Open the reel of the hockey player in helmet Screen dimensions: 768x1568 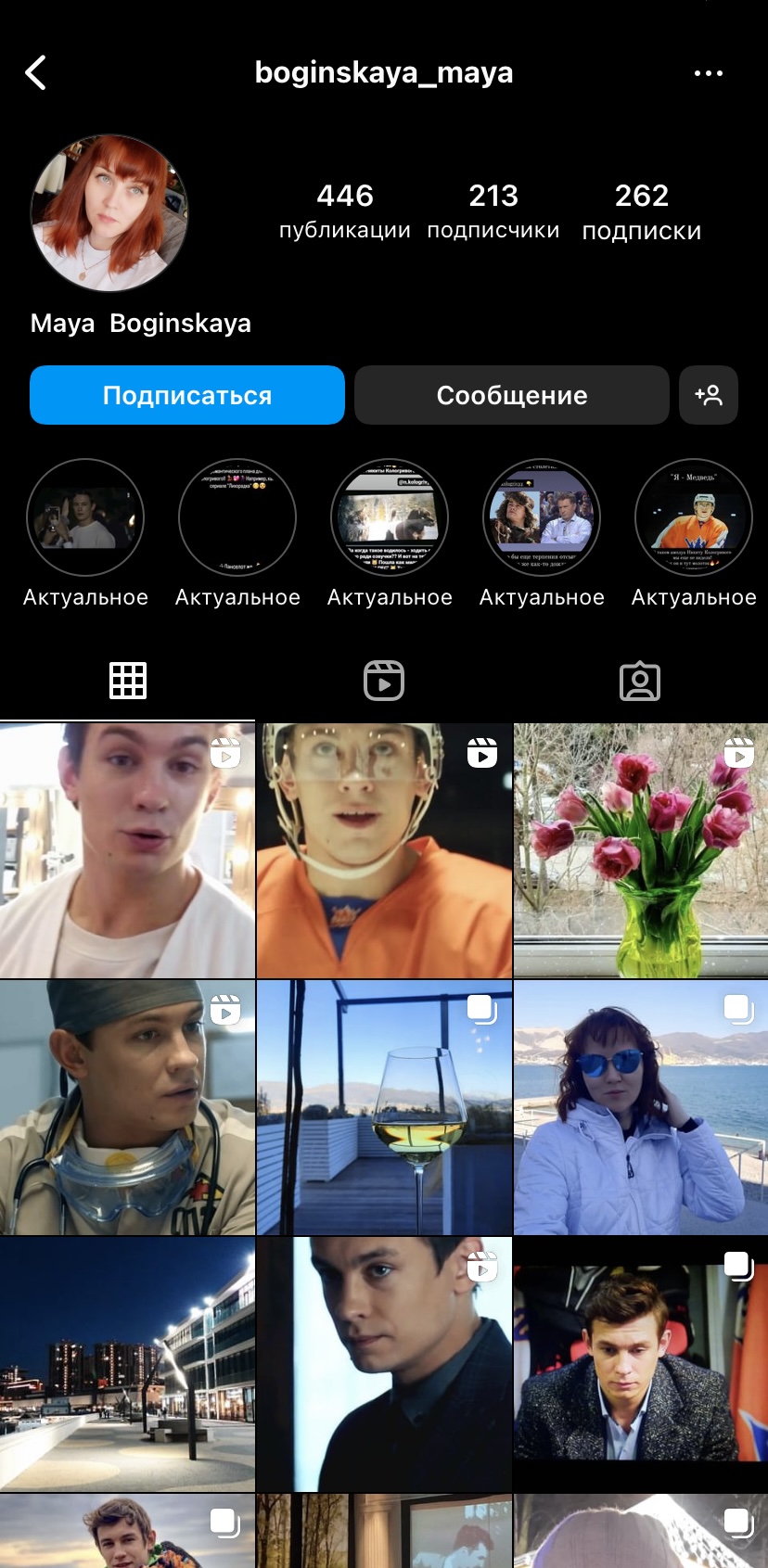tap(384, 850)
